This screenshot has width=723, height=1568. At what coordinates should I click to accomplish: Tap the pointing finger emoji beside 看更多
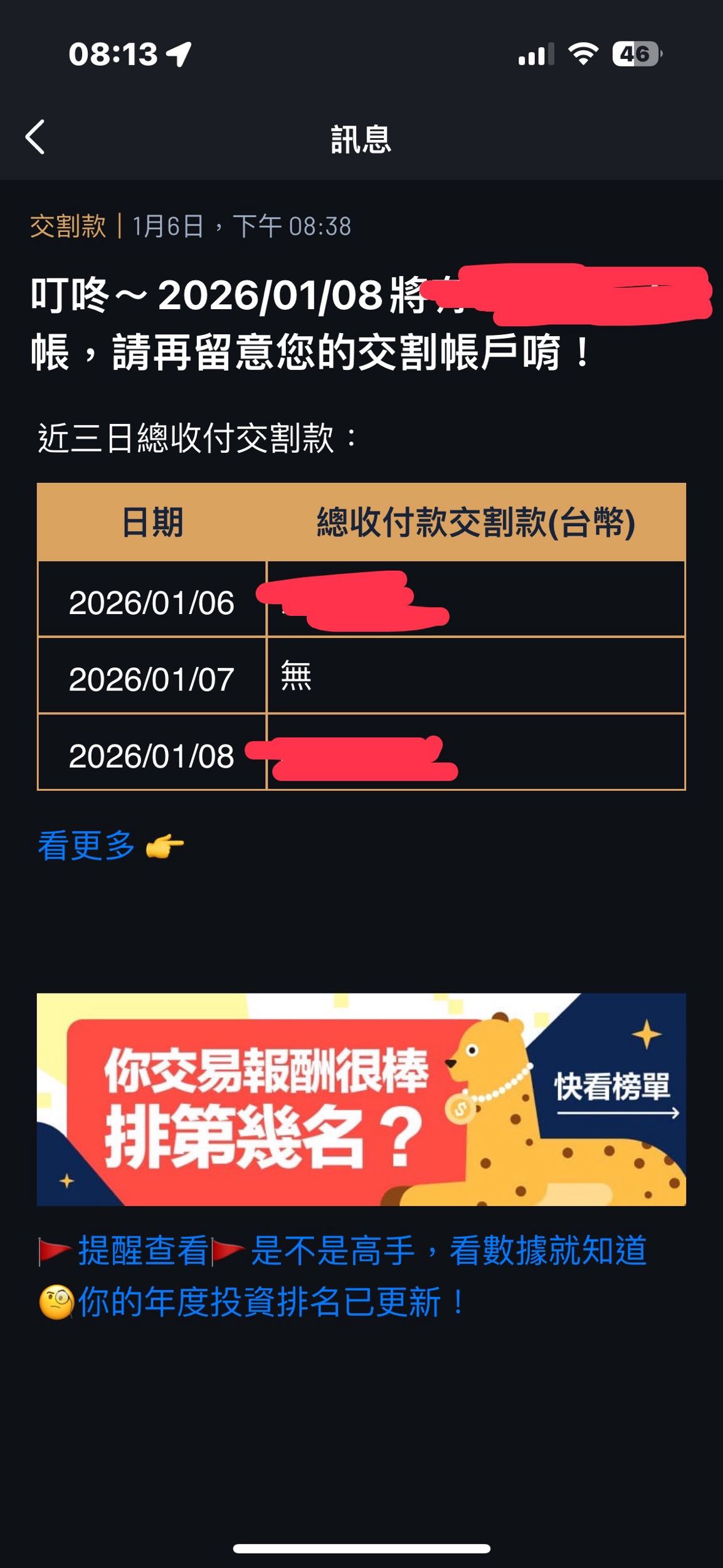[162, 847]
